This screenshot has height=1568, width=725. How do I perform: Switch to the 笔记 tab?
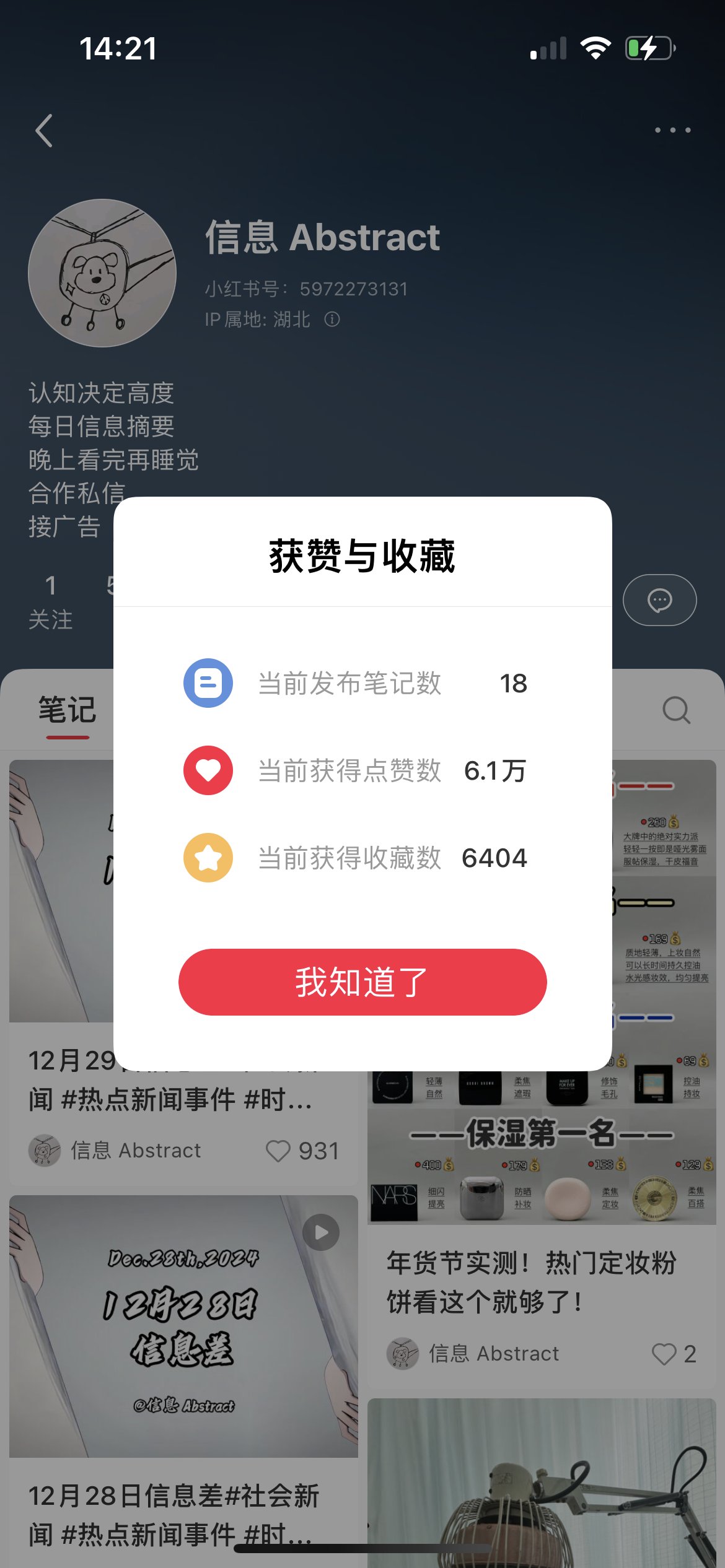(68, 710)
